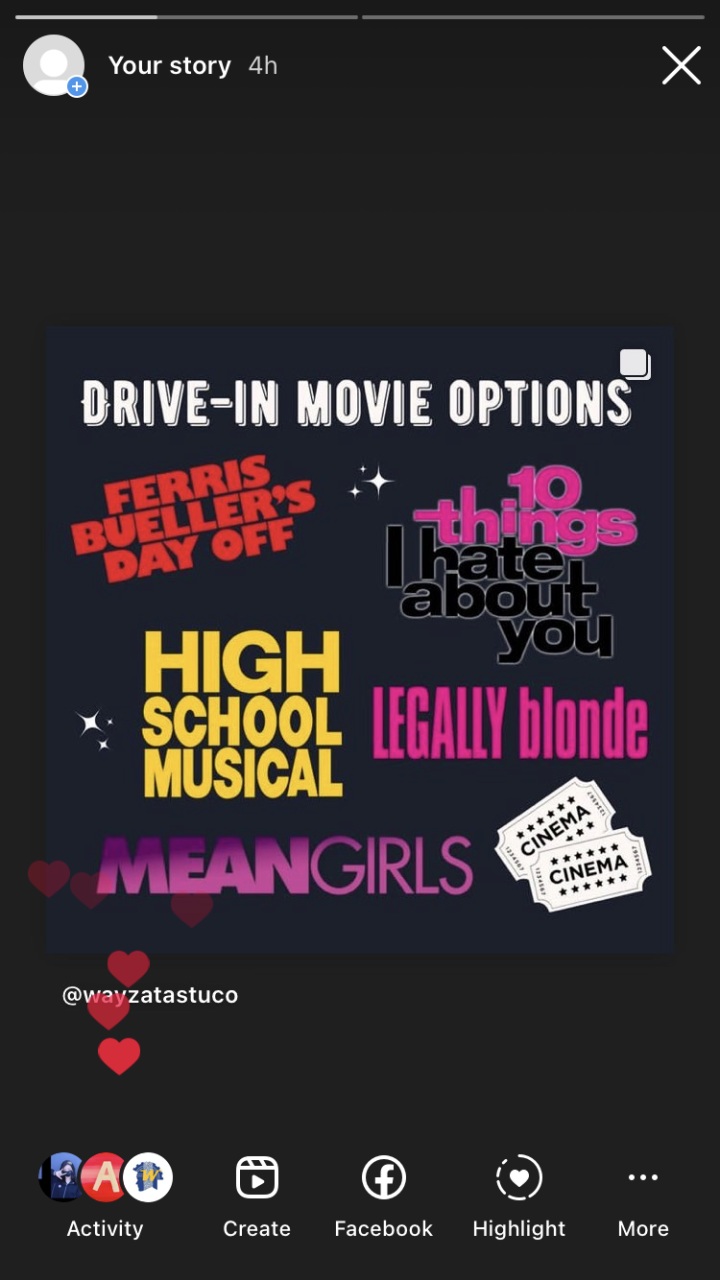Screen dimensions: 720x1280
Task: Add this story to a Highlight
Action: click(x=519, y=1195)
